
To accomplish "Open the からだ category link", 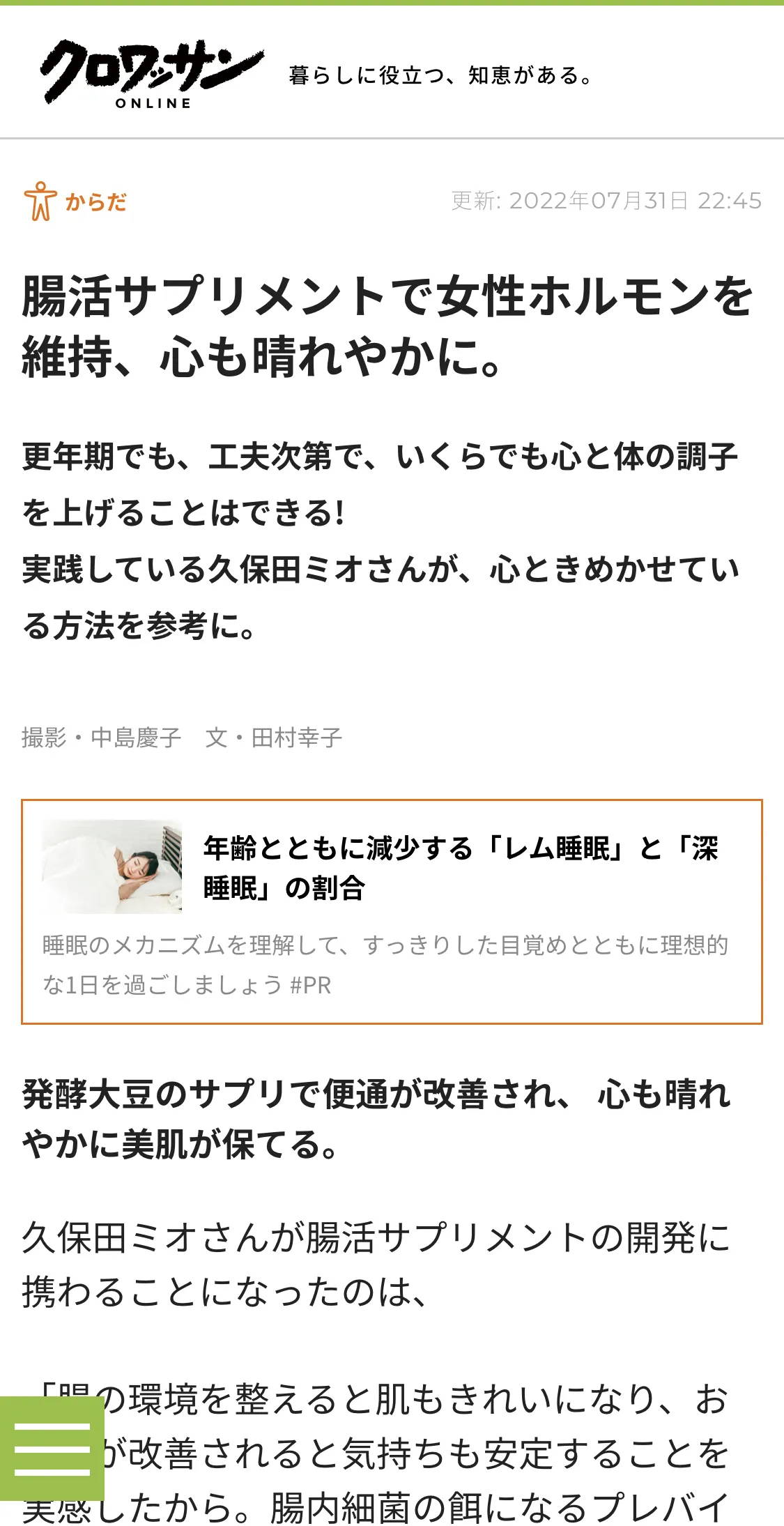I will pyautogui.click(x=77, y=202).
